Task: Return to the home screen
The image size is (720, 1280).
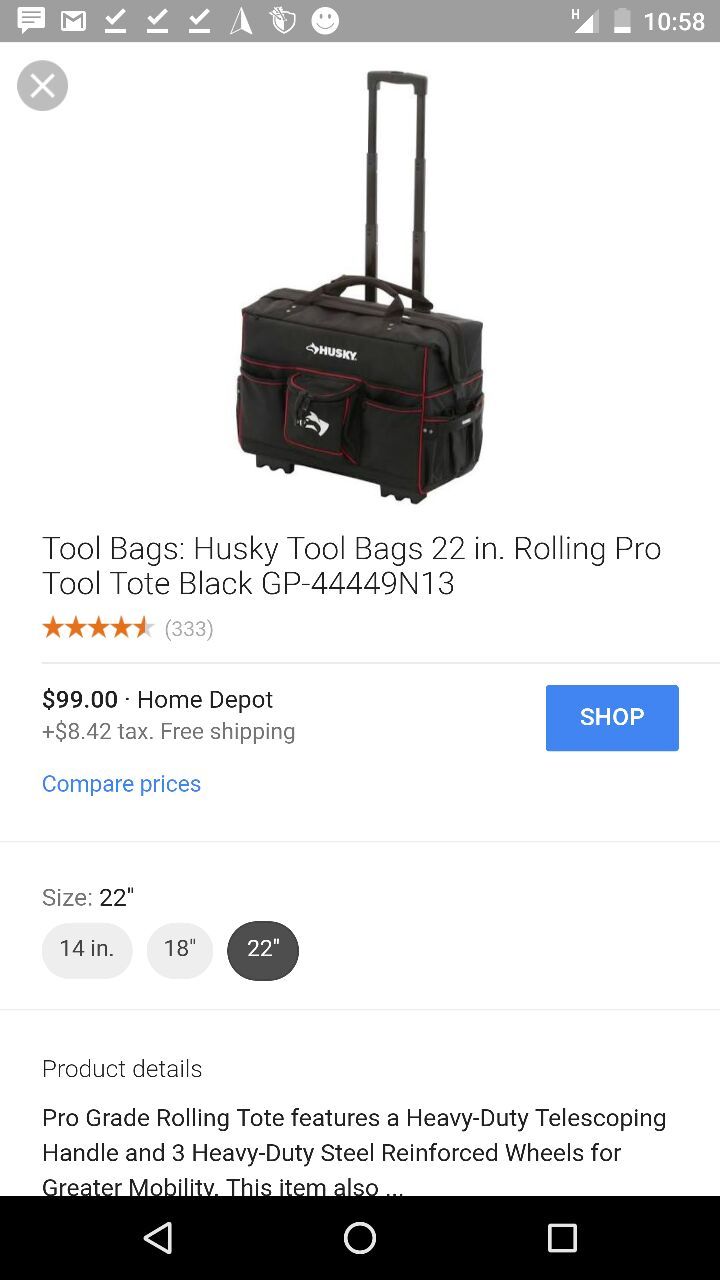Action: (360, 1238)
